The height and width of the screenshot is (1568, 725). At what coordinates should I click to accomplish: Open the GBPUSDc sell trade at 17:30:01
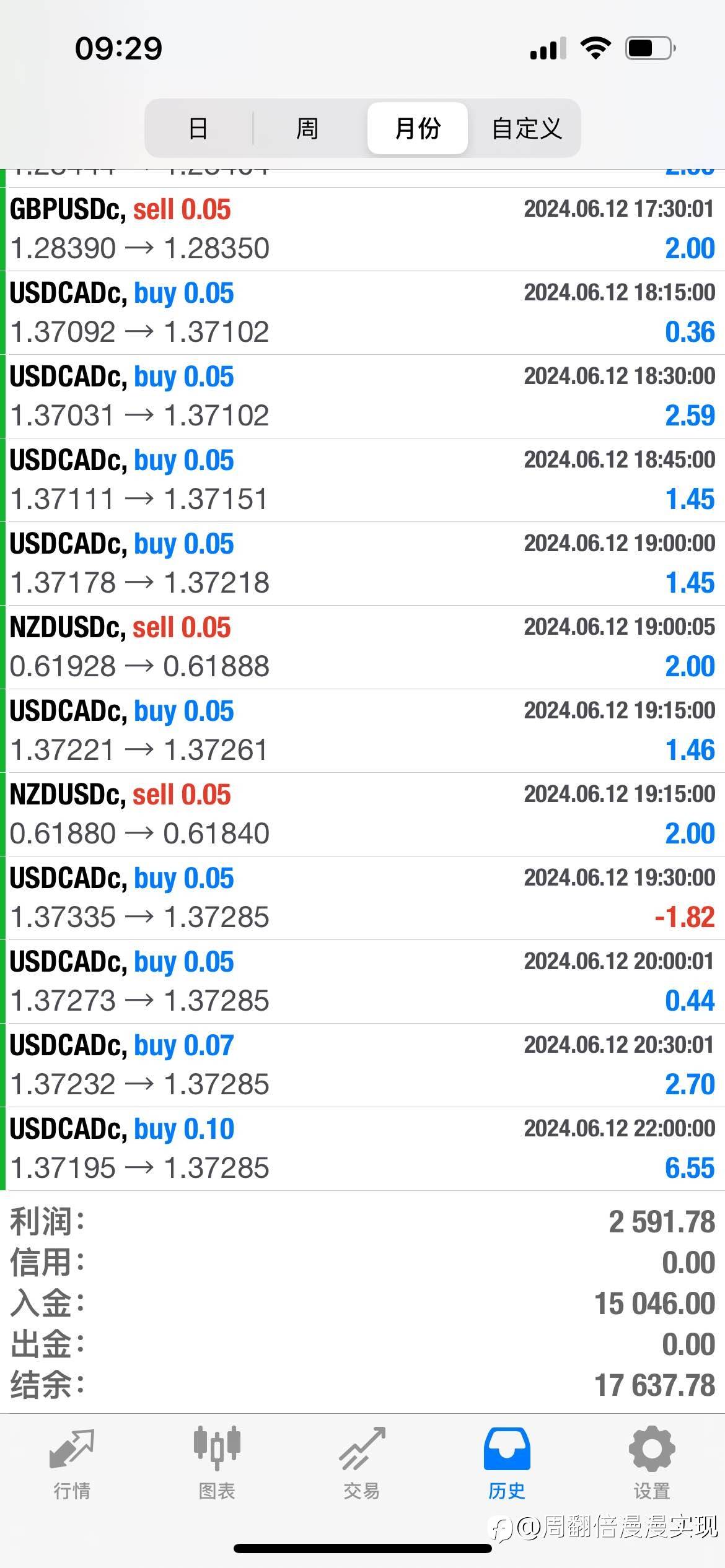(x=362, y=229)
